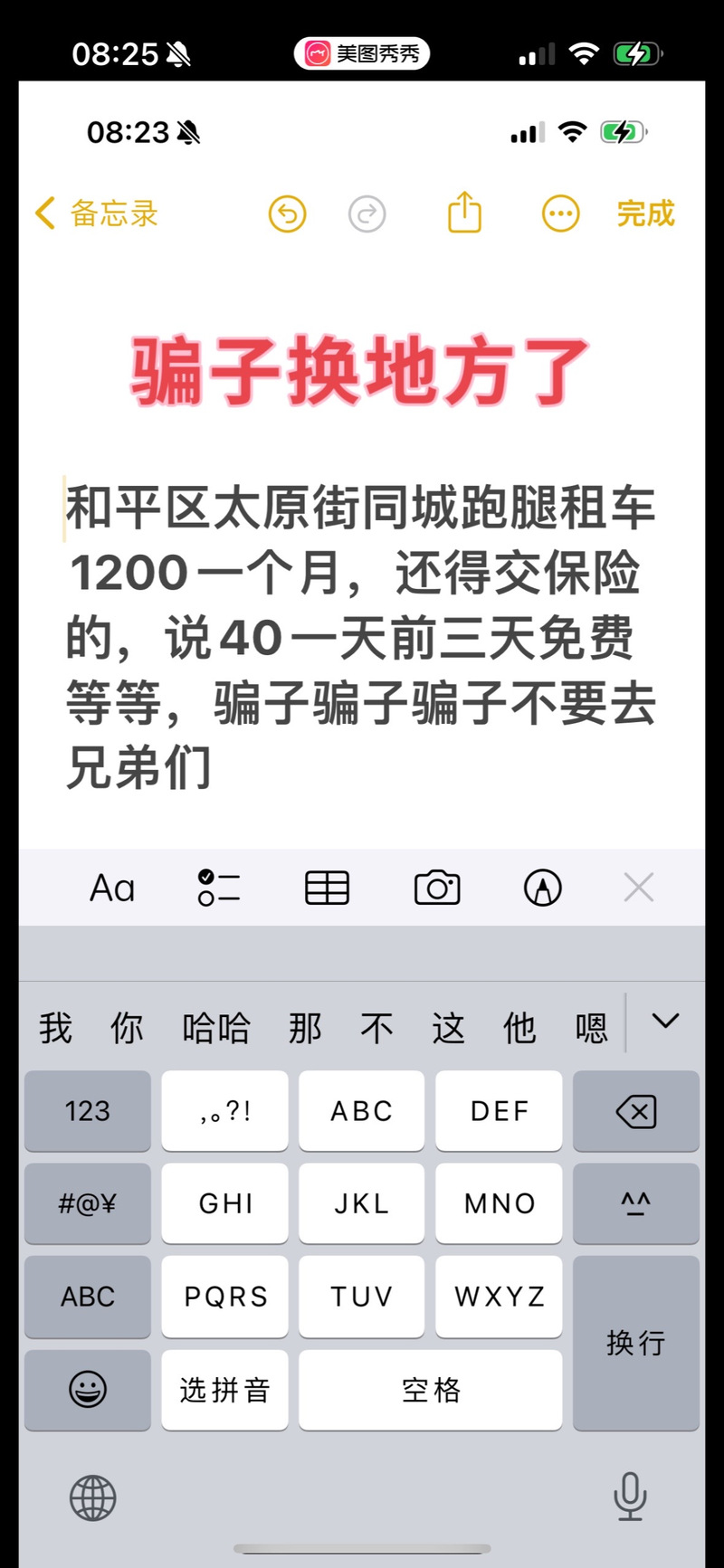Tap 完成 to finish editing
This screenshot has width=724, height=1568.
coord(644,214)
